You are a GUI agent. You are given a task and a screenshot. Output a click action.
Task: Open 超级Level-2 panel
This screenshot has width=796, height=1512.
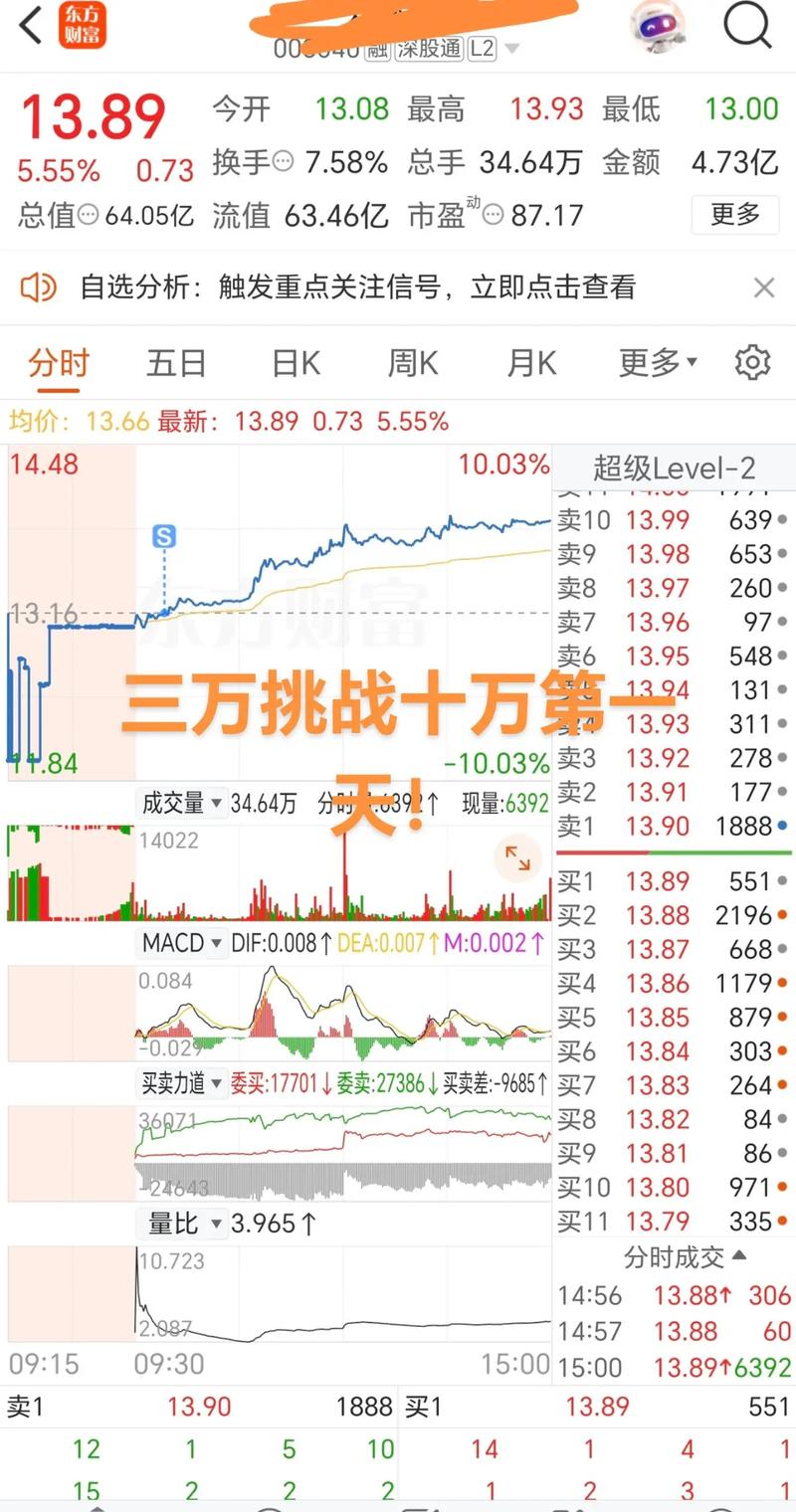(674, 469)
